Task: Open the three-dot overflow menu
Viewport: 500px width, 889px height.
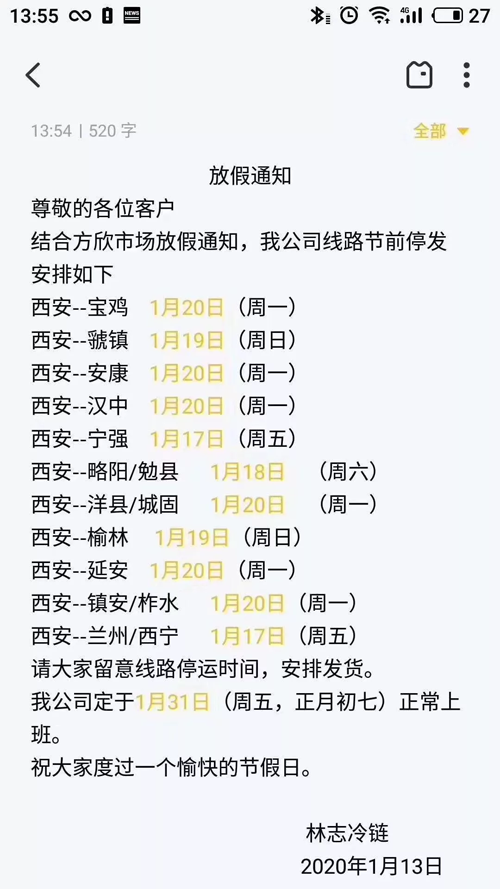Action: coord(466,75)
